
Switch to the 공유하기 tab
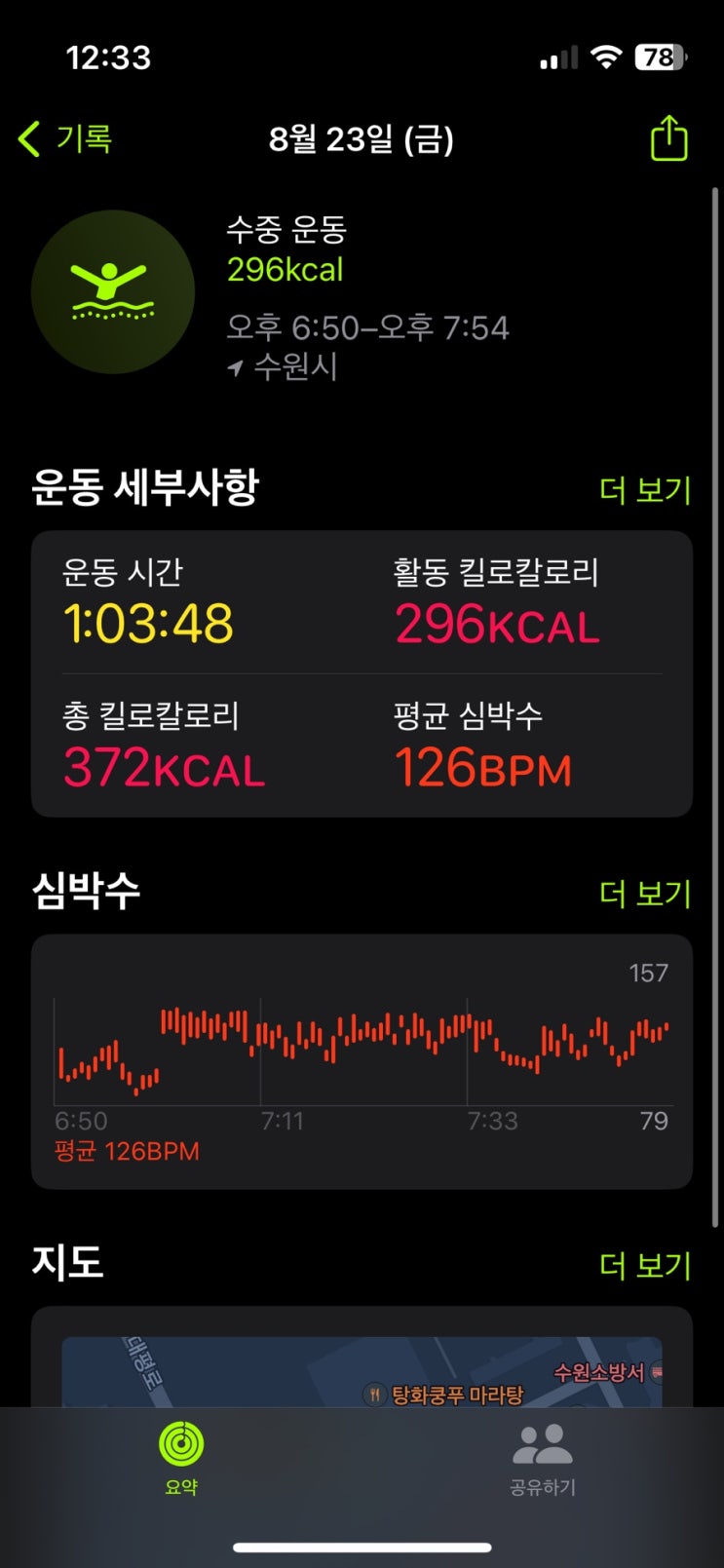click(543, 1457)
